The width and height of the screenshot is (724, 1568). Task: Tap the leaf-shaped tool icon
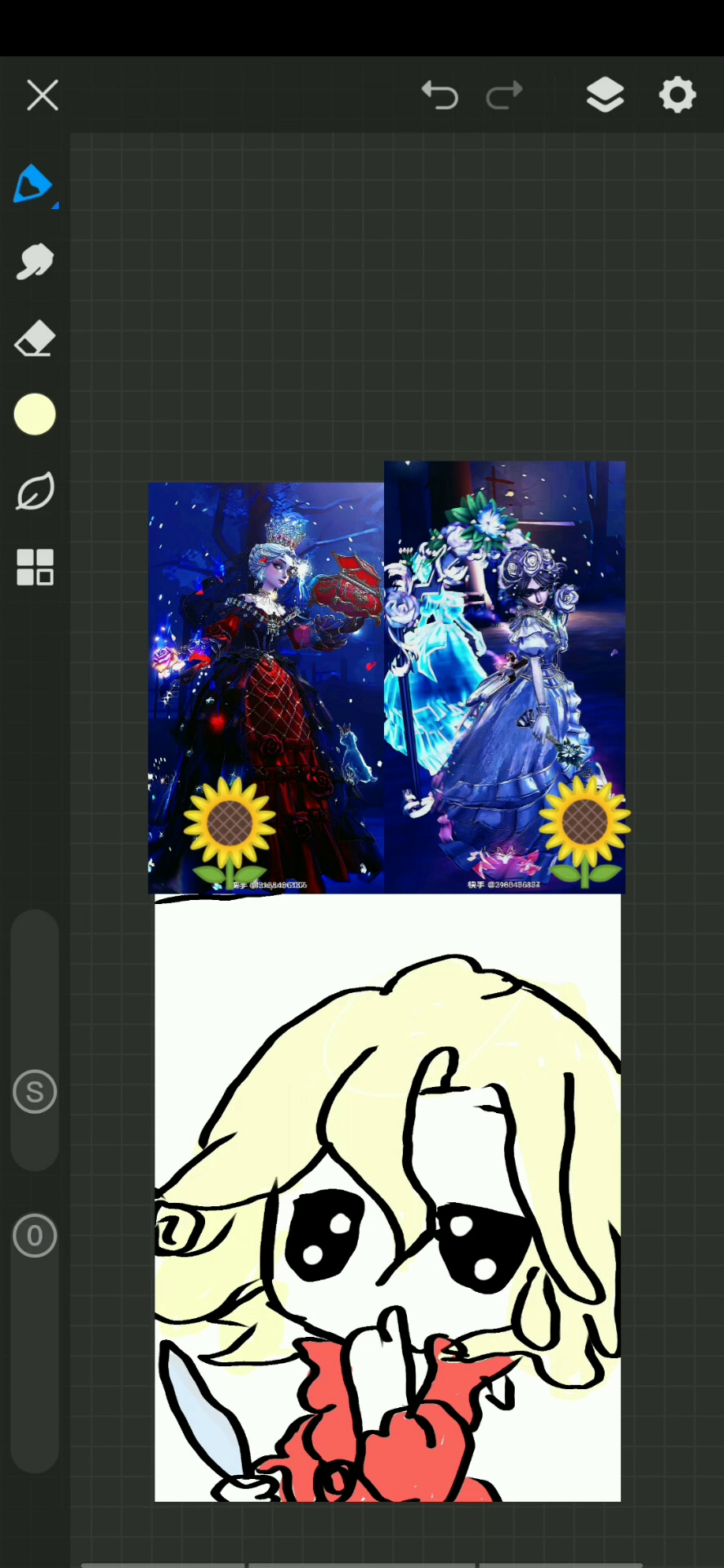[x=34, y=491]
